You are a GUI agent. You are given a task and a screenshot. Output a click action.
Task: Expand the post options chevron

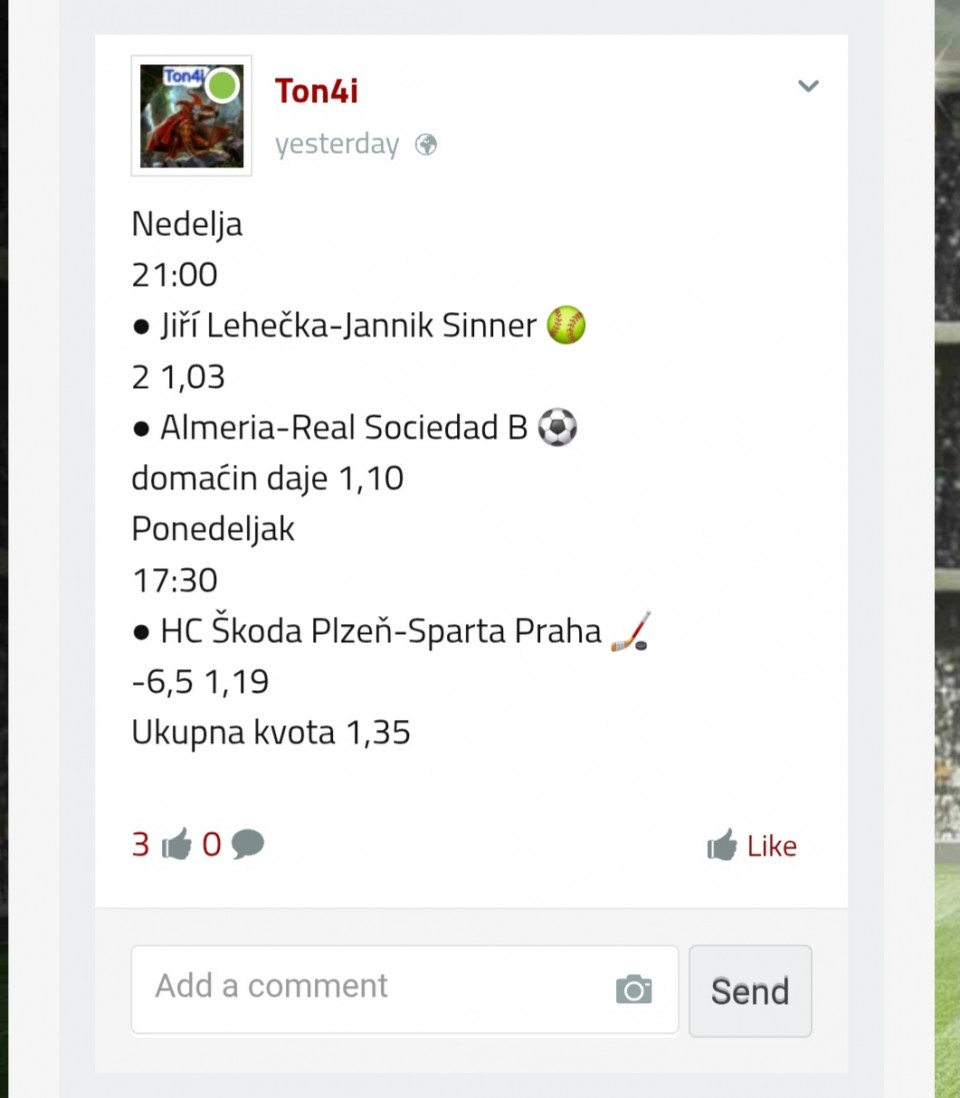point(808,86)
